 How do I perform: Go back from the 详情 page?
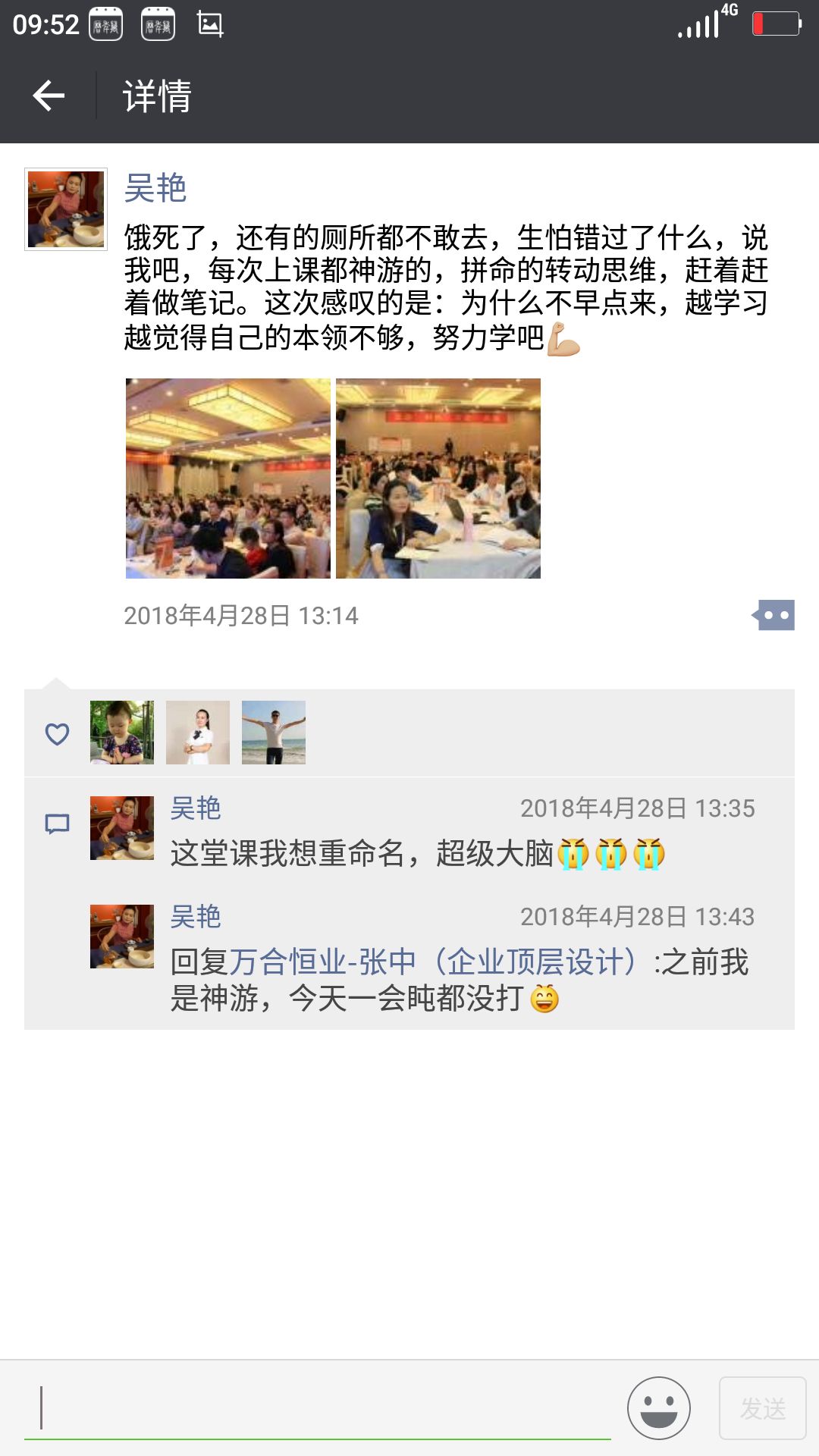point(49,96)
